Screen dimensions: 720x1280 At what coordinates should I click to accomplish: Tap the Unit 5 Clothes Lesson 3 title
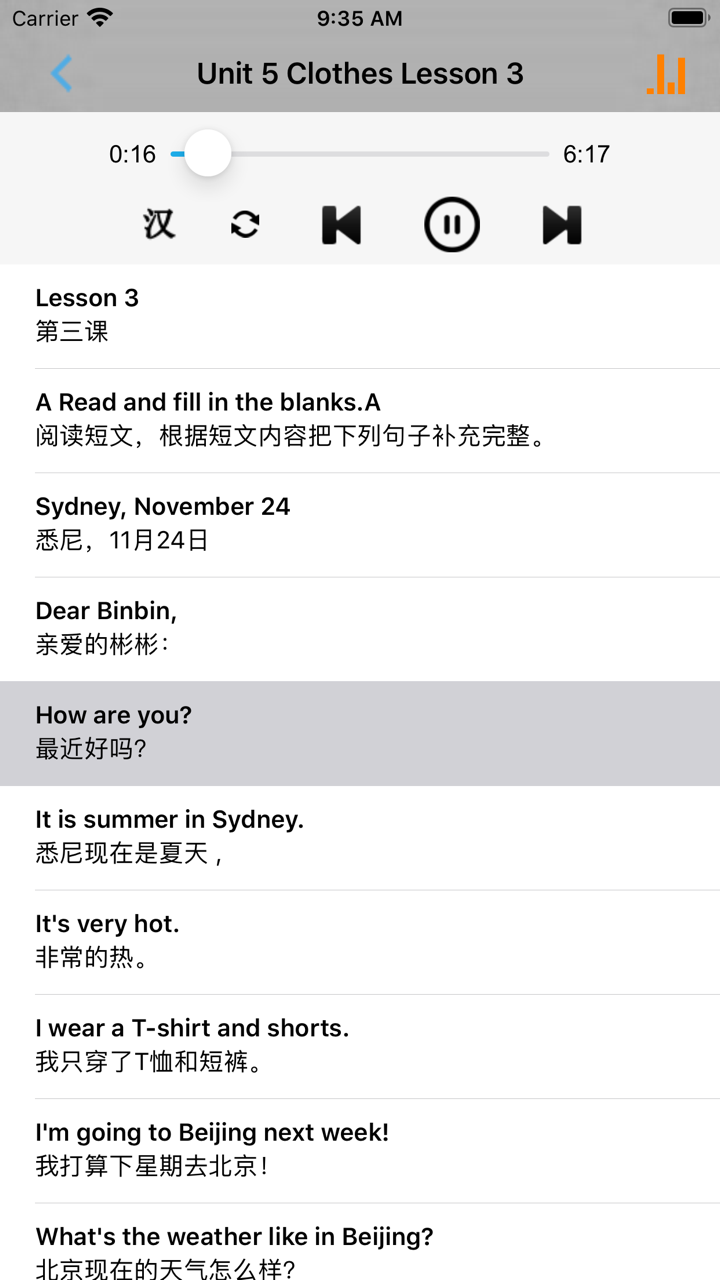360,73
